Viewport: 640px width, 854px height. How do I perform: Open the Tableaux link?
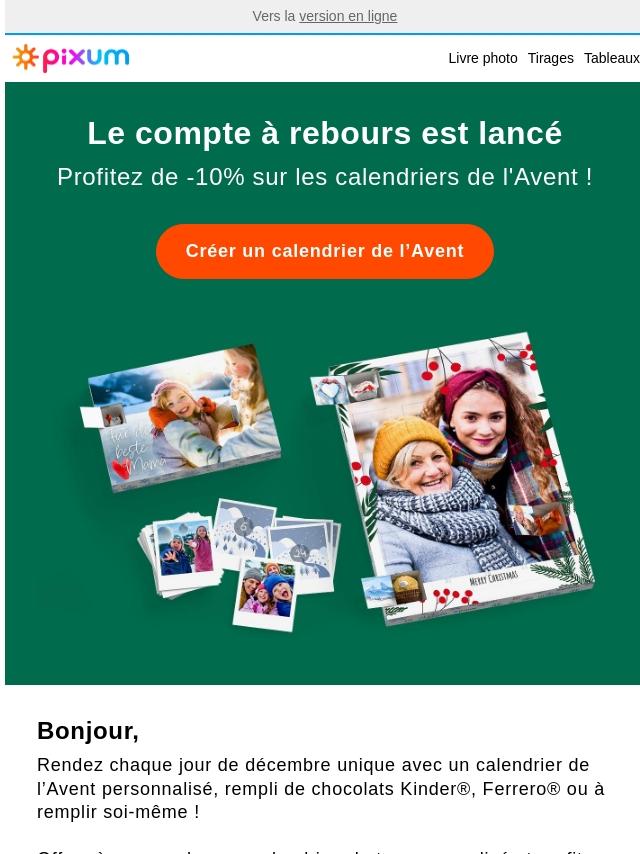pos(611,58)
